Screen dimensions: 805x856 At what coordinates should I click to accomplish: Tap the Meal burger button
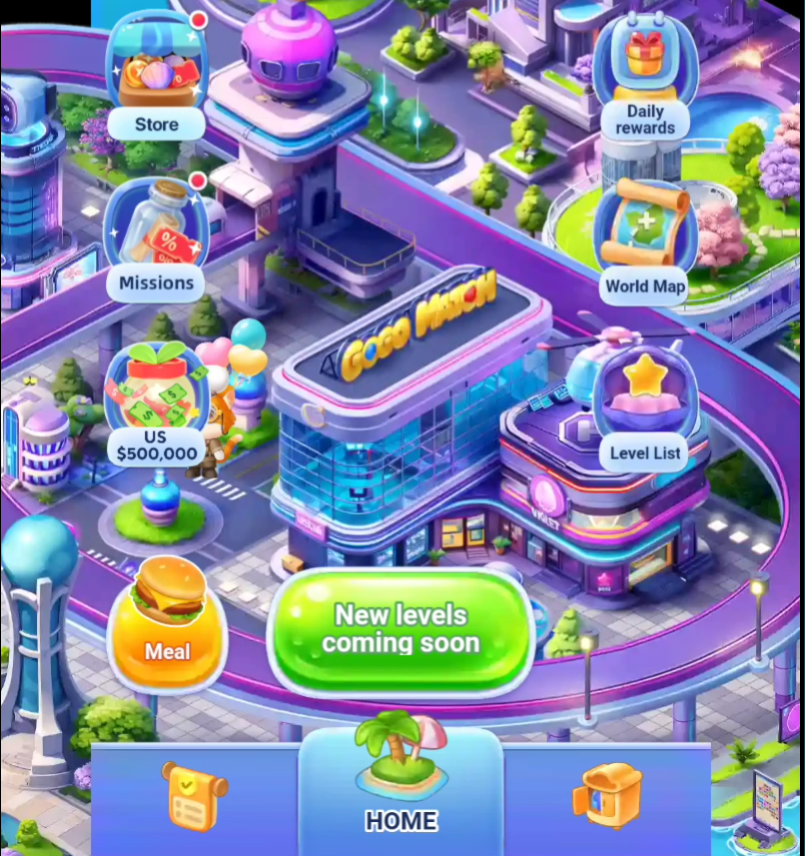167,625
